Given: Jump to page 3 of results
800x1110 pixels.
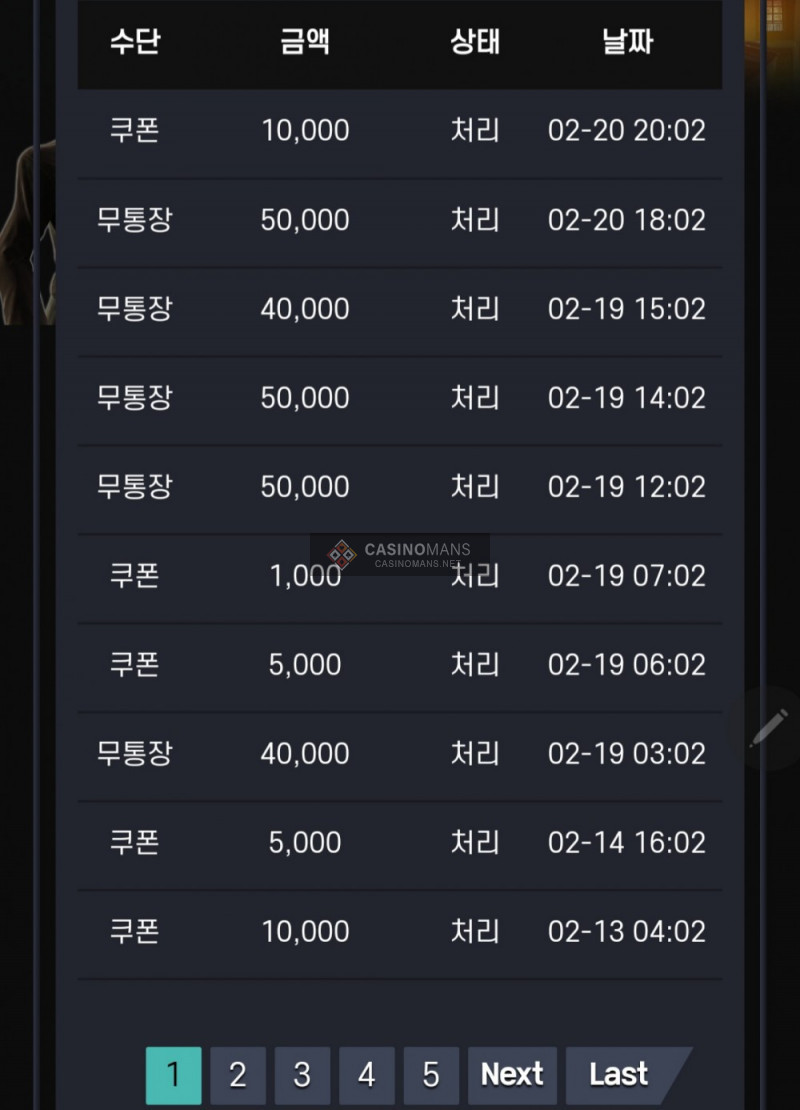Looking at the screenshot, I should tap(302, 1075).
